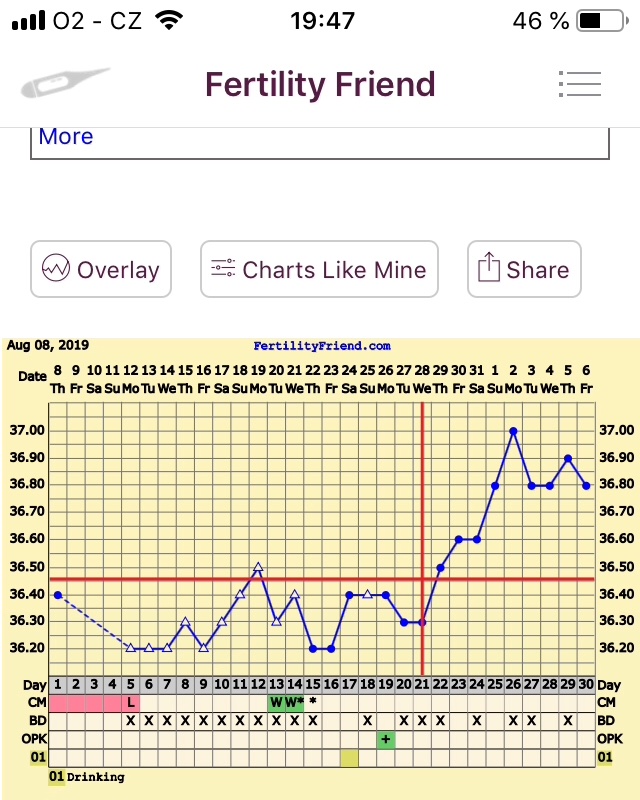Open the Overlay chart option

pos(101,269)
